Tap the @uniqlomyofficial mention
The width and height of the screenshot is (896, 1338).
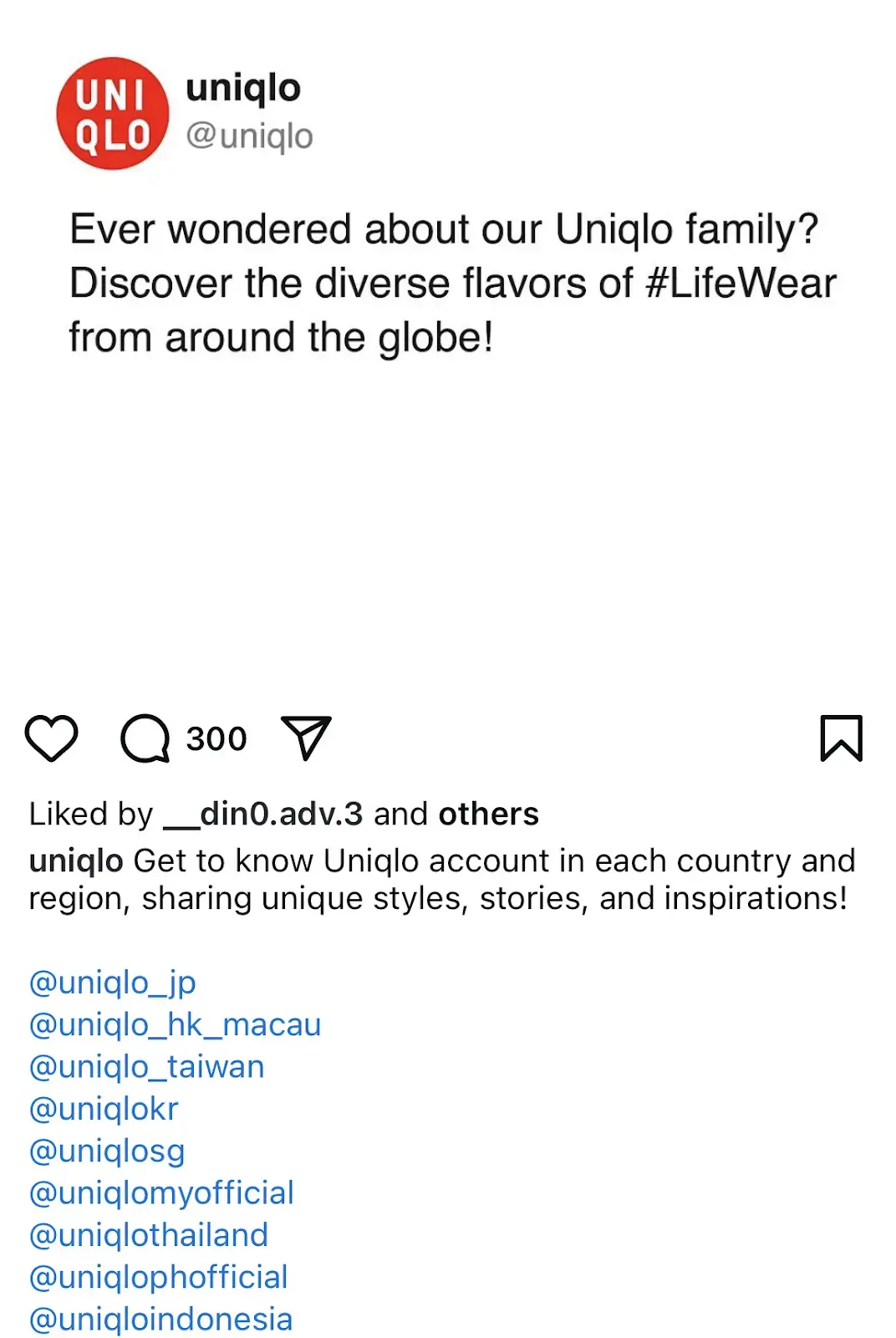[161, 1193]
